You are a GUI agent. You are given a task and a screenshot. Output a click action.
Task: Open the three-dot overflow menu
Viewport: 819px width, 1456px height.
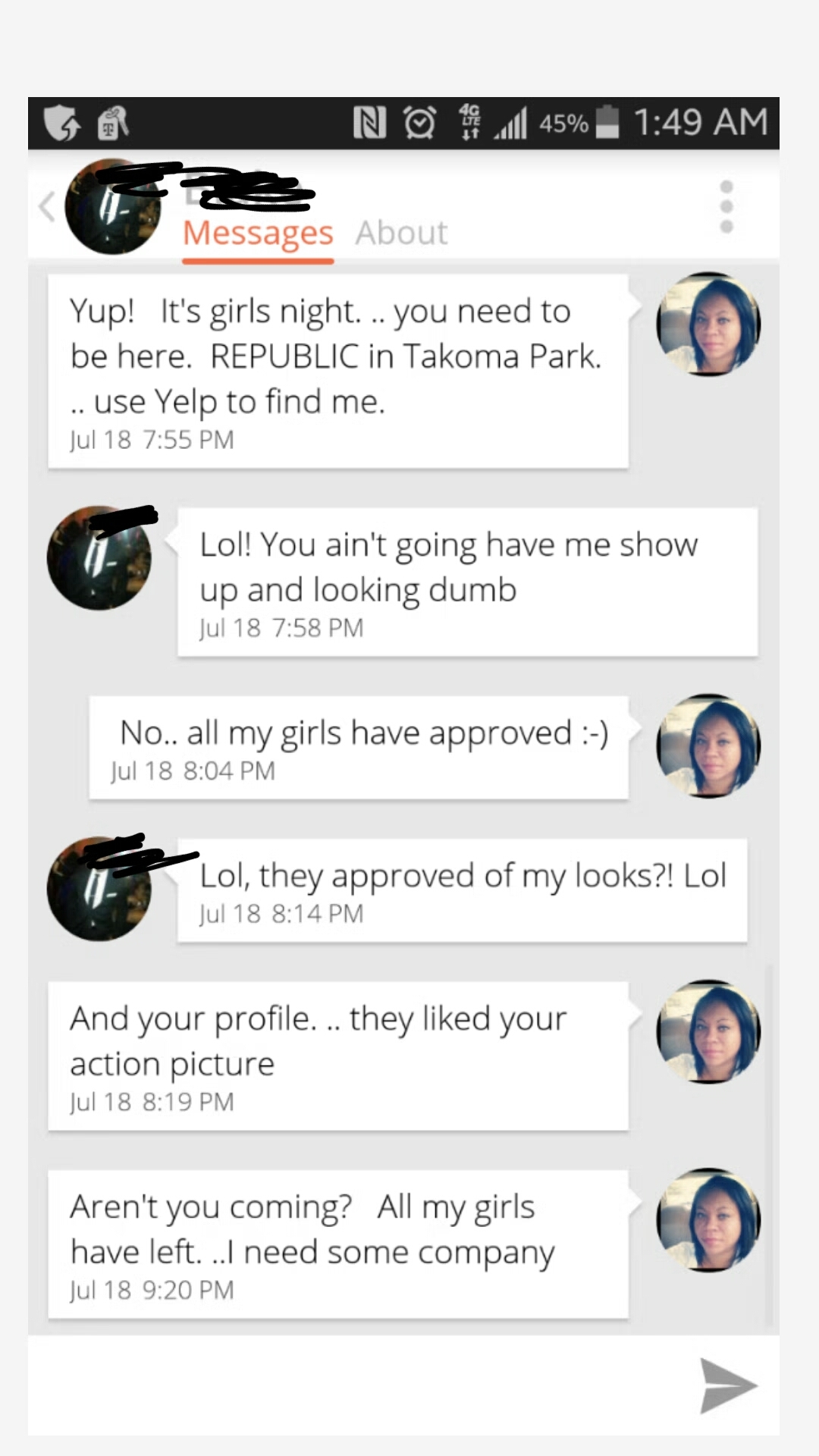click(726, 206)
